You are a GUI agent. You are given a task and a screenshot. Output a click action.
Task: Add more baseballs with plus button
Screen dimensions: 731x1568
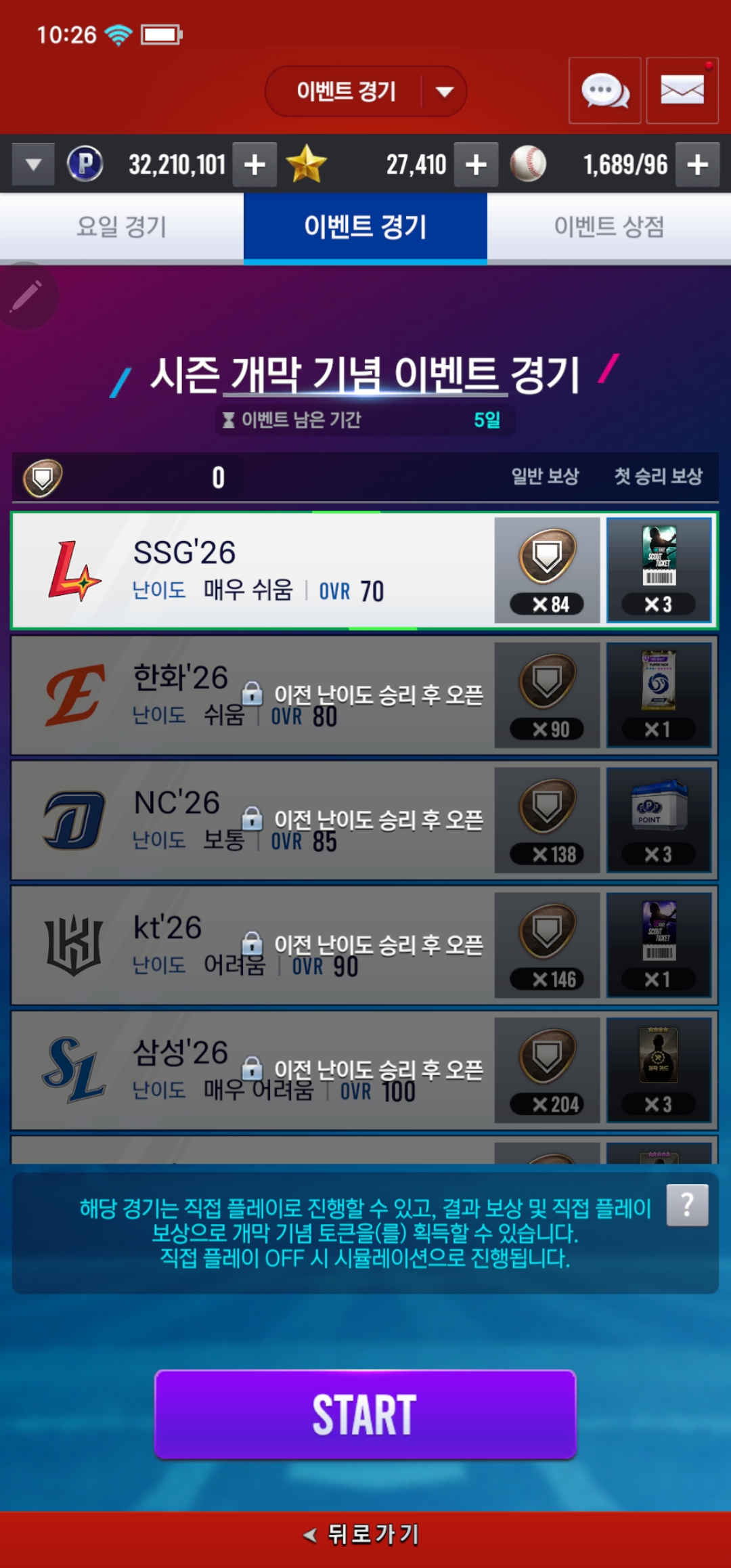697,165
